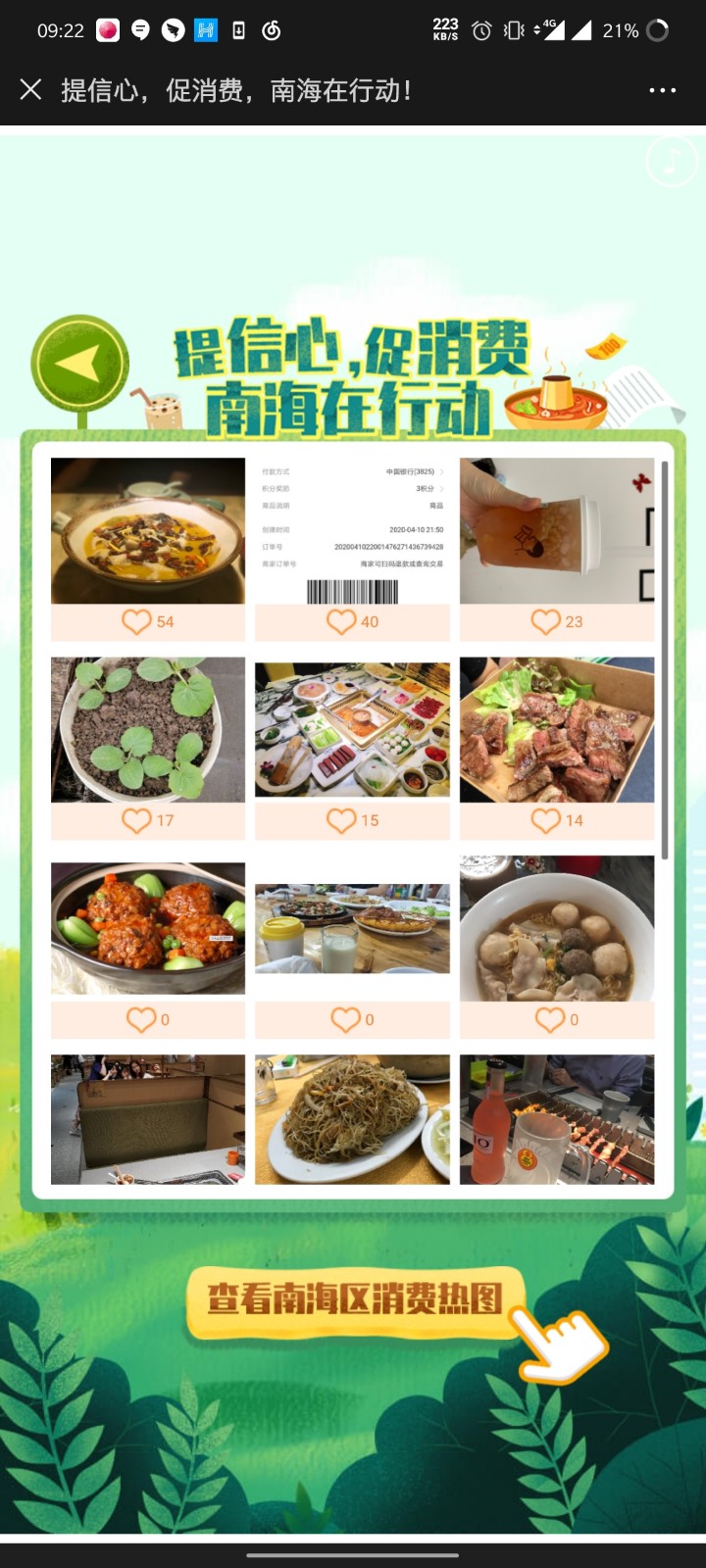Open the fried noodles plate photo

[x=352, y=1119]
